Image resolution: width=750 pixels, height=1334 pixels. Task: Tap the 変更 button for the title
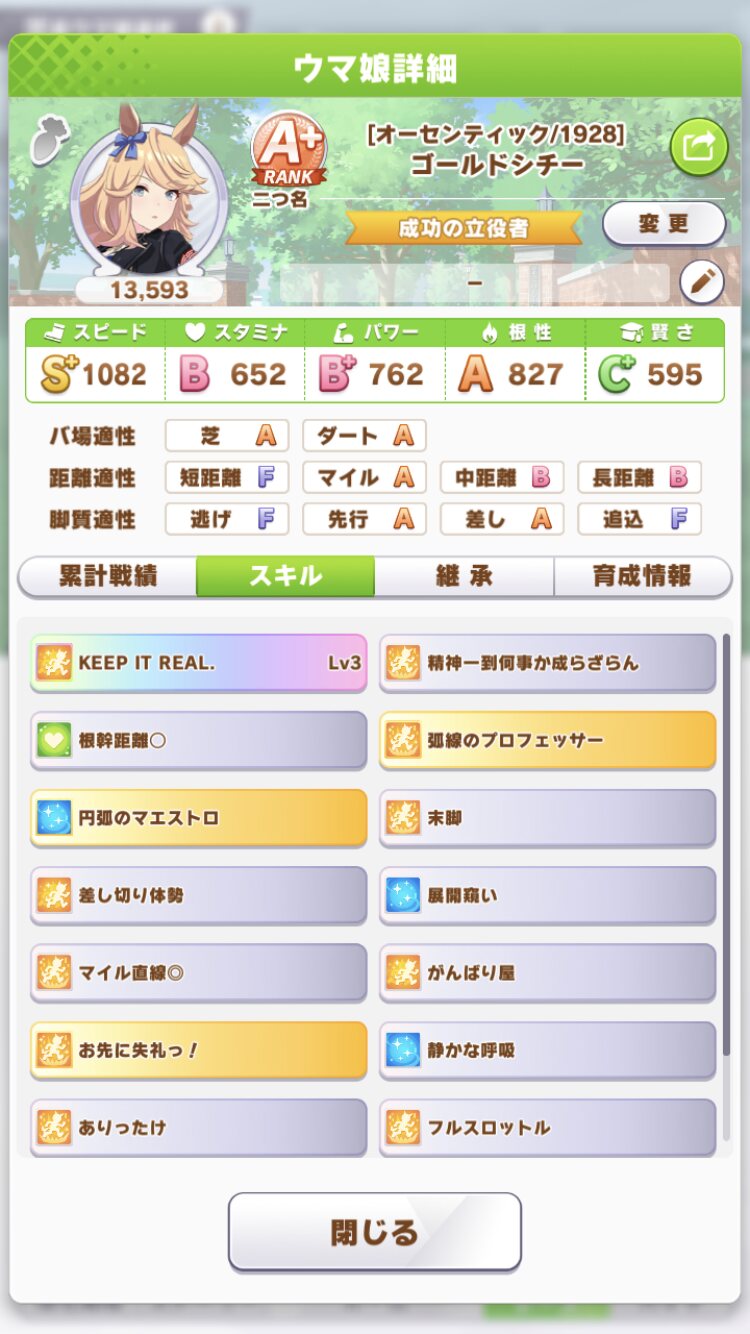[x=664, y=224]
